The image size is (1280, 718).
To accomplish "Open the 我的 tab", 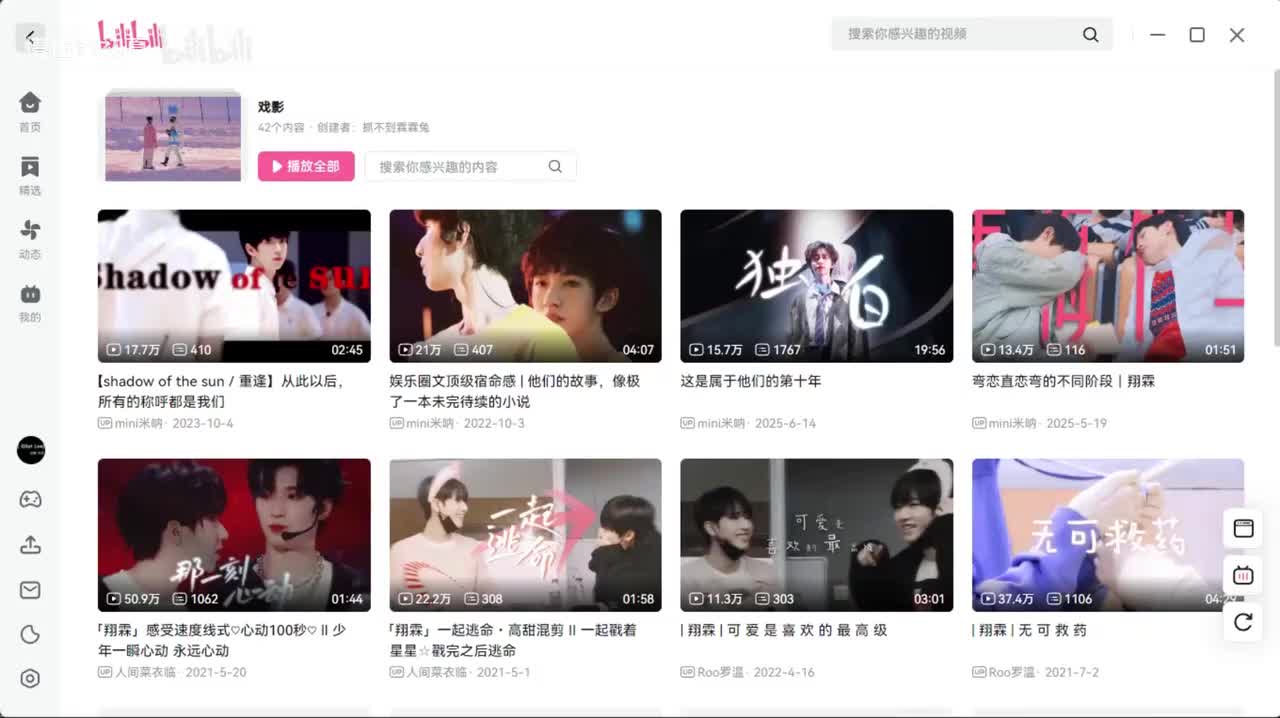I will 30,302.
